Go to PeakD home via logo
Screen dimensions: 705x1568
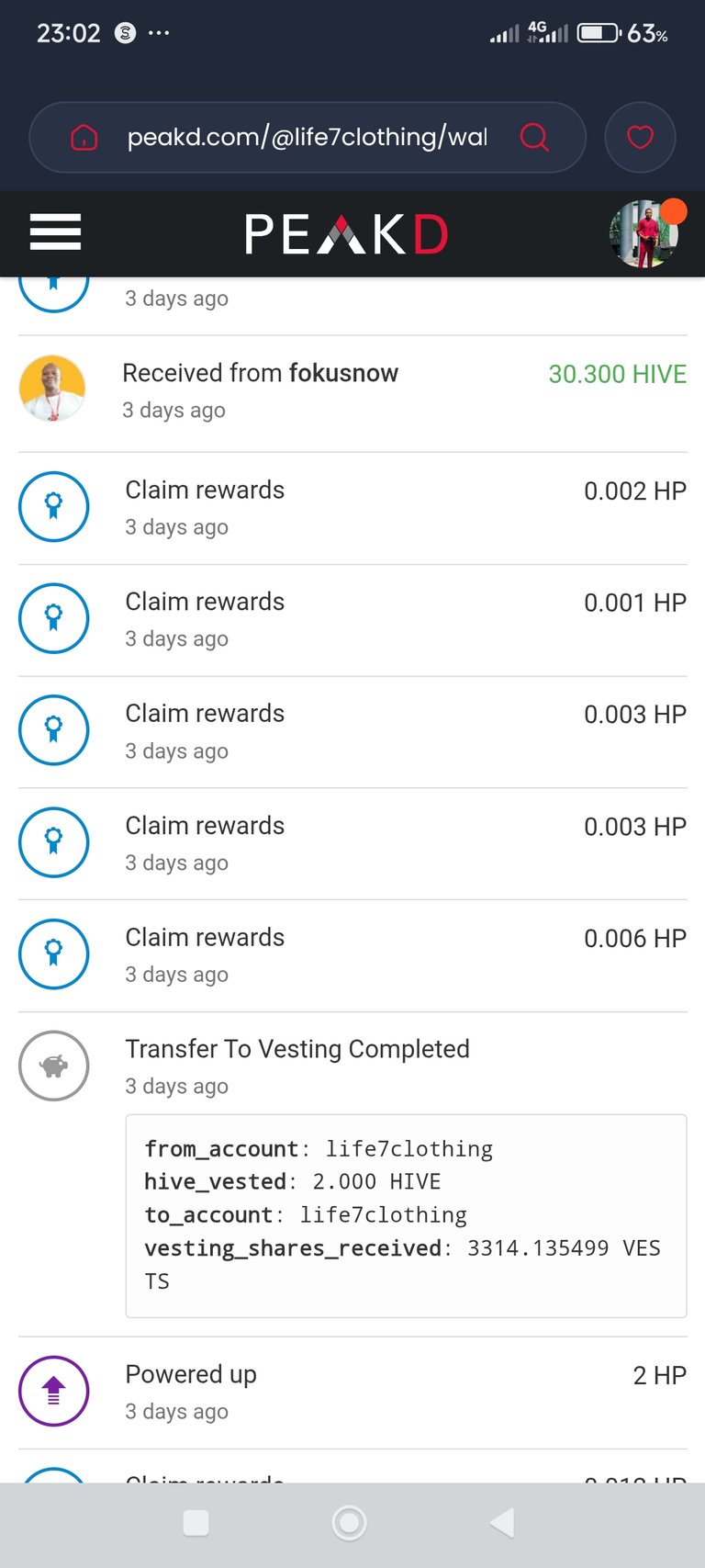coord(346,234)
